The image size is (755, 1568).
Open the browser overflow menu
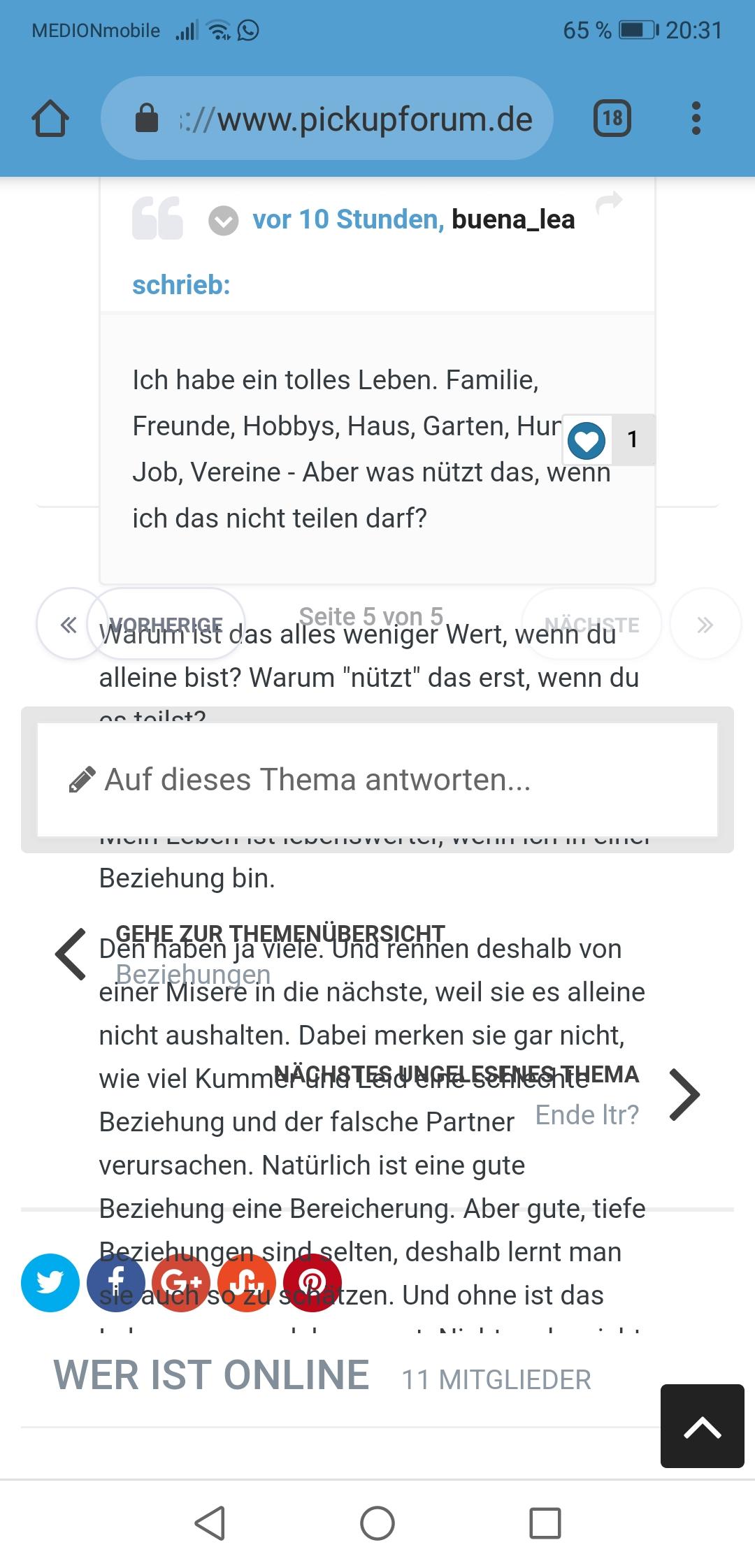pos(696,118)
